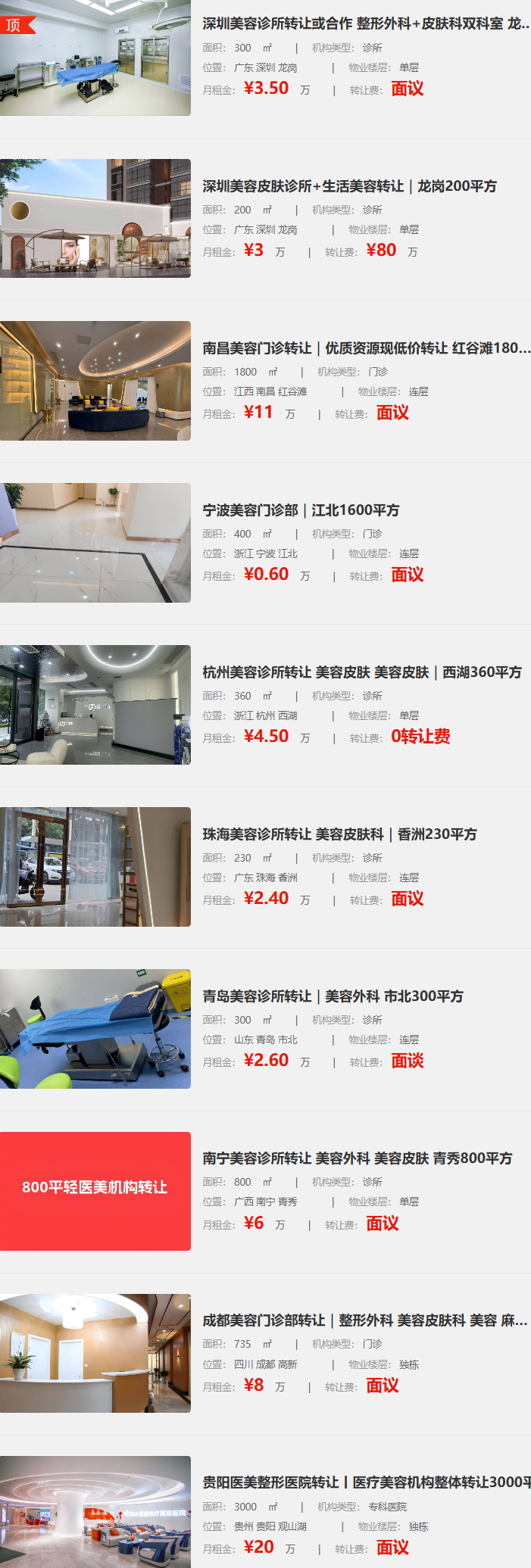531x1568 pixels.
Task: Open the Zhuhai Xiangzhou 230平方 listing
Action: click(339, 834)
